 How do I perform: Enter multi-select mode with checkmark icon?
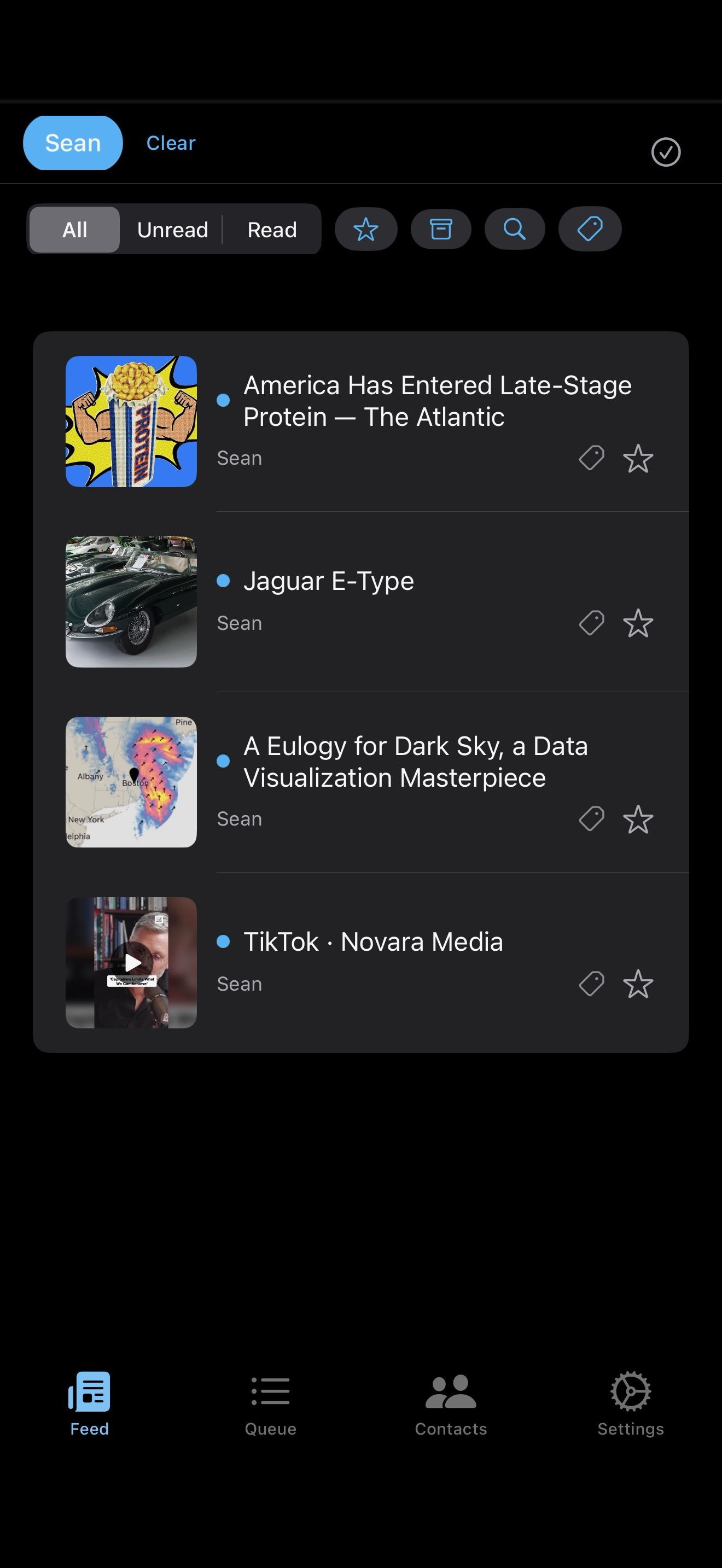(666, 152)
